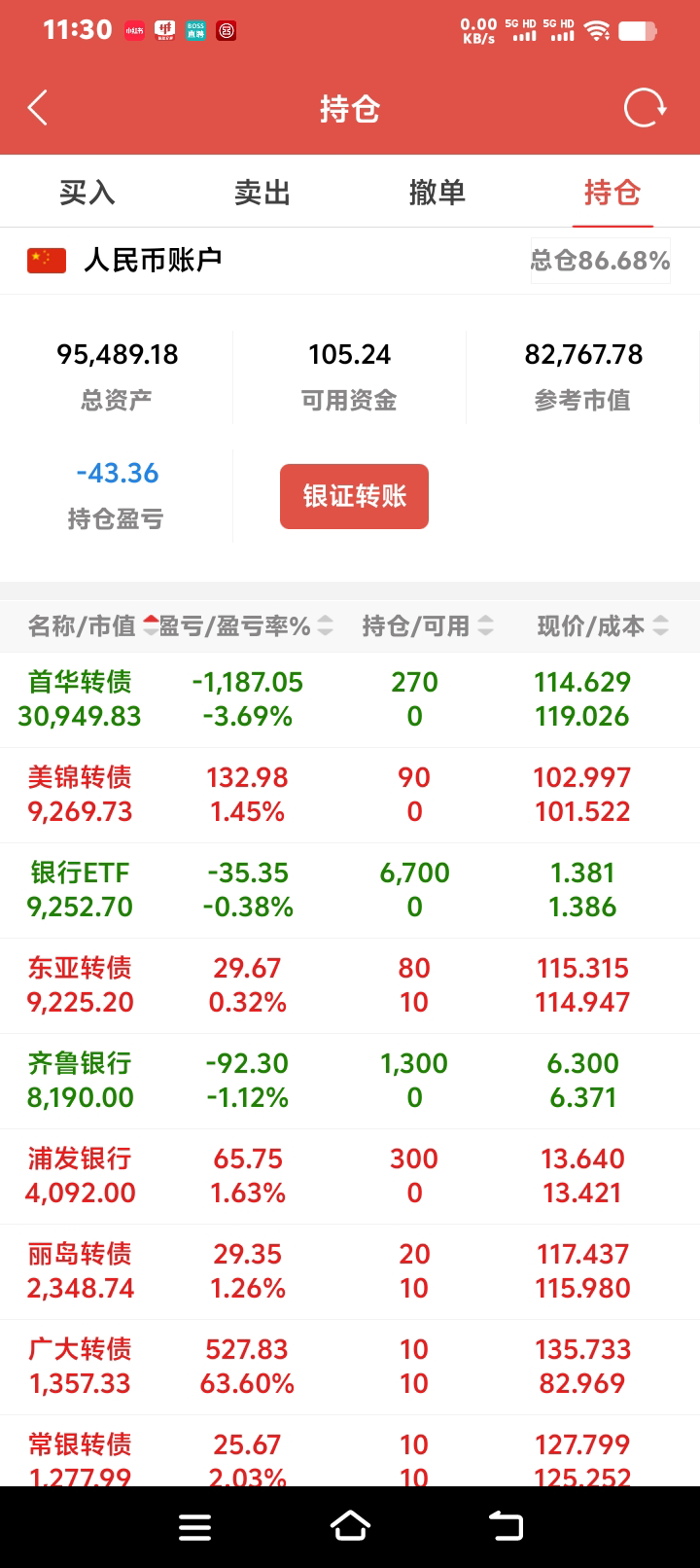Open the 撤单 tab
The height and width of the screenshot is (1568, 700).
coord(437,193)
